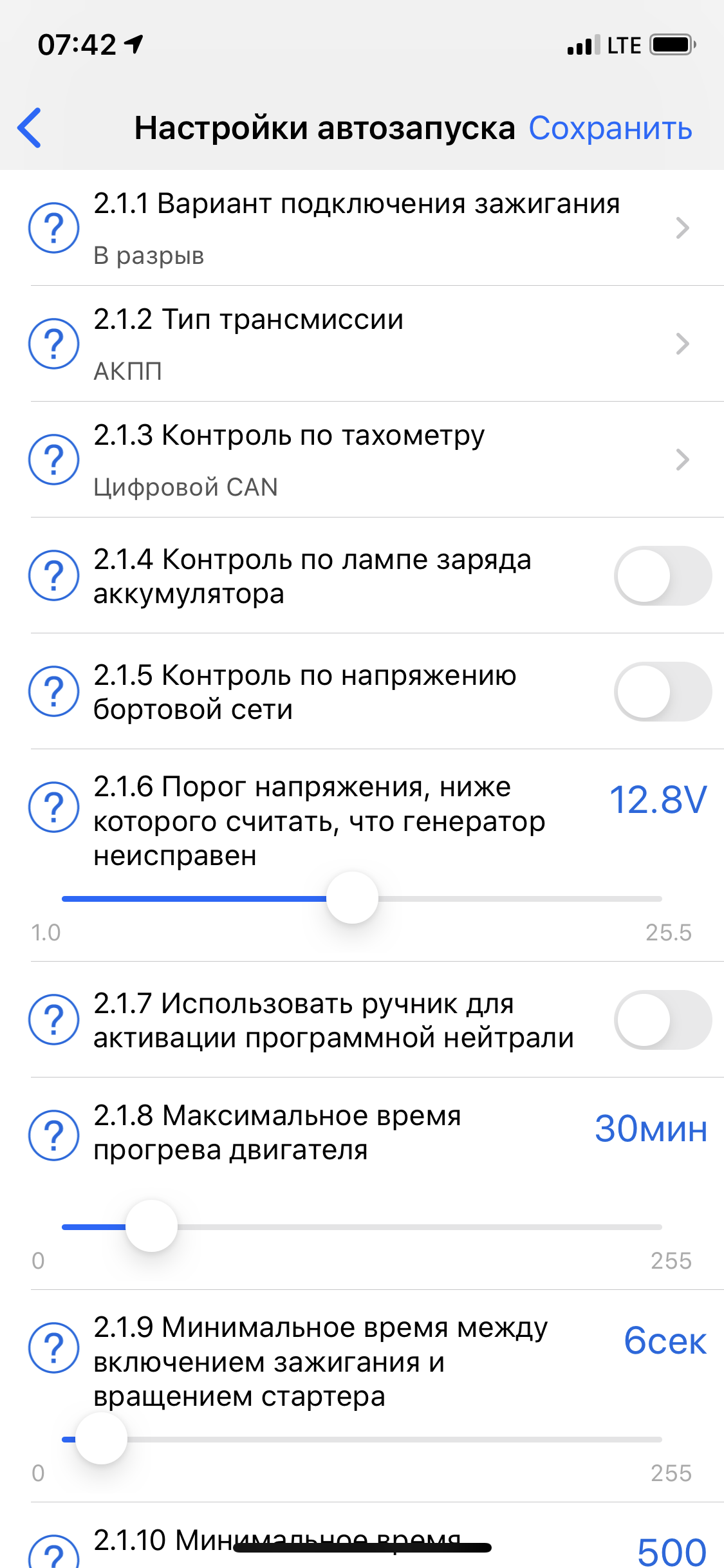Enable 2.1.4 Контроль по лампе заряда
Image resolution: width=724 pixels, height=1568 pixels.
tap(662, 575)
